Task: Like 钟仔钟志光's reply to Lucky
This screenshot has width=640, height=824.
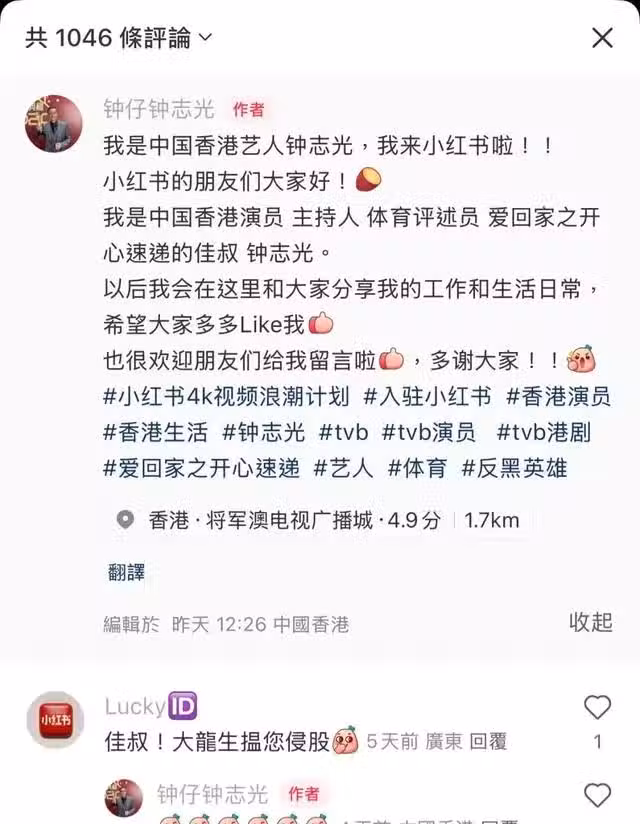Action: (x=597, y=796)
